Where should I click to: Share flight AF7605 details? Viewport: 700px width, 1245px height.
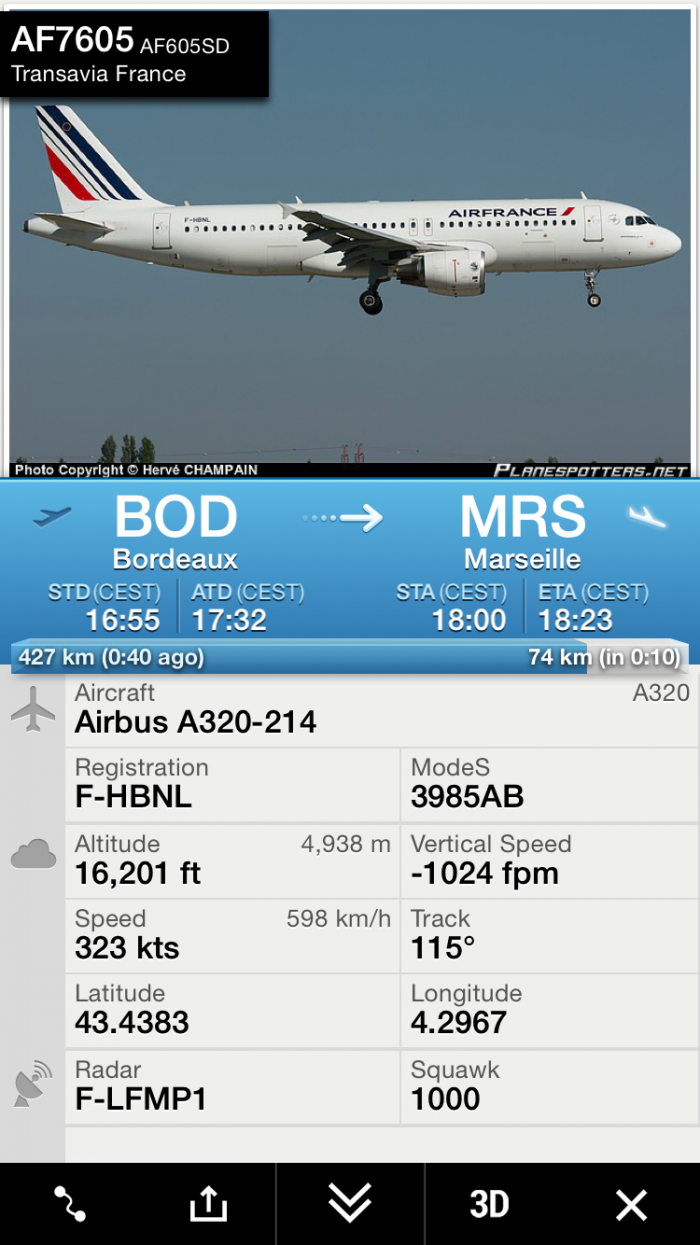[x=208, y=1204]
